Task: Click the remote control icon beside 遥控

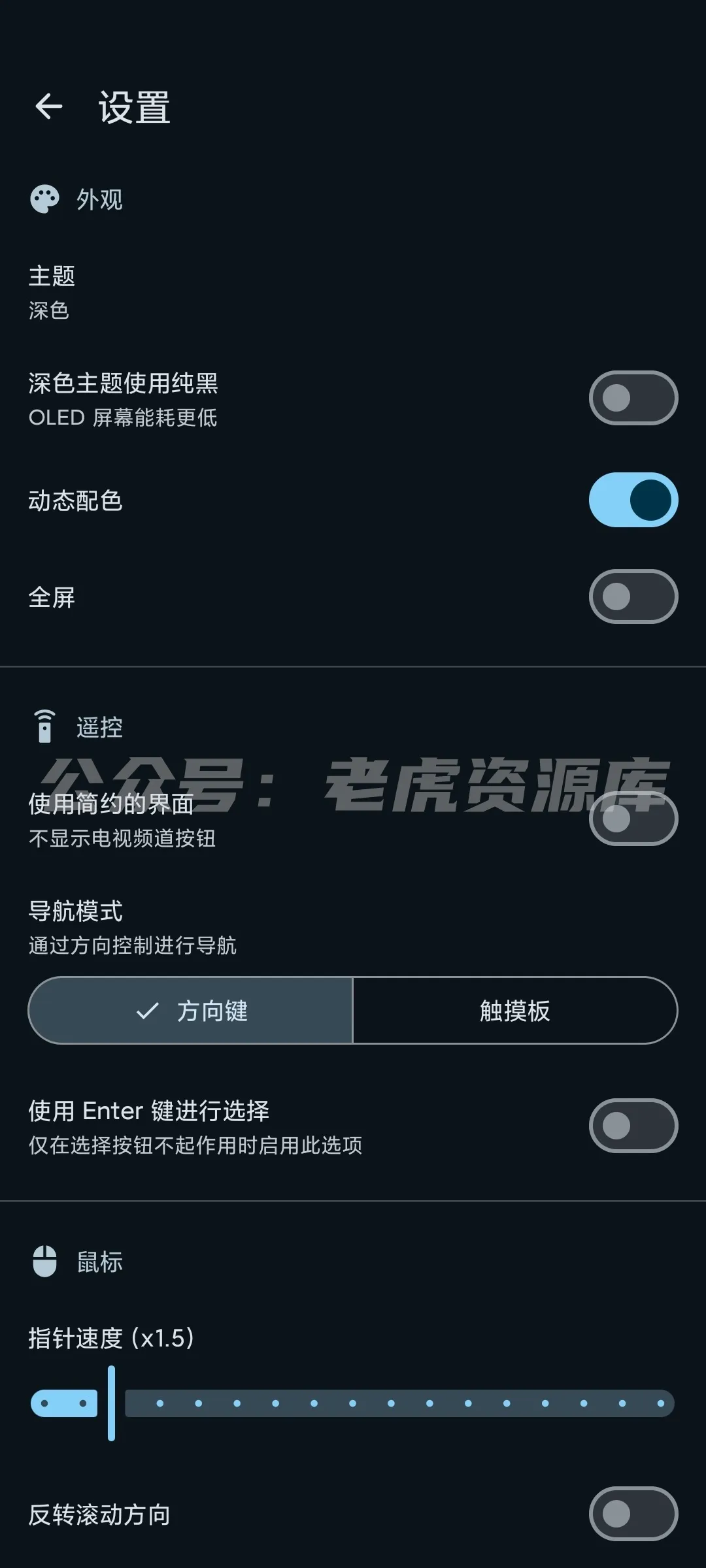Action: [x=44, y=727]
